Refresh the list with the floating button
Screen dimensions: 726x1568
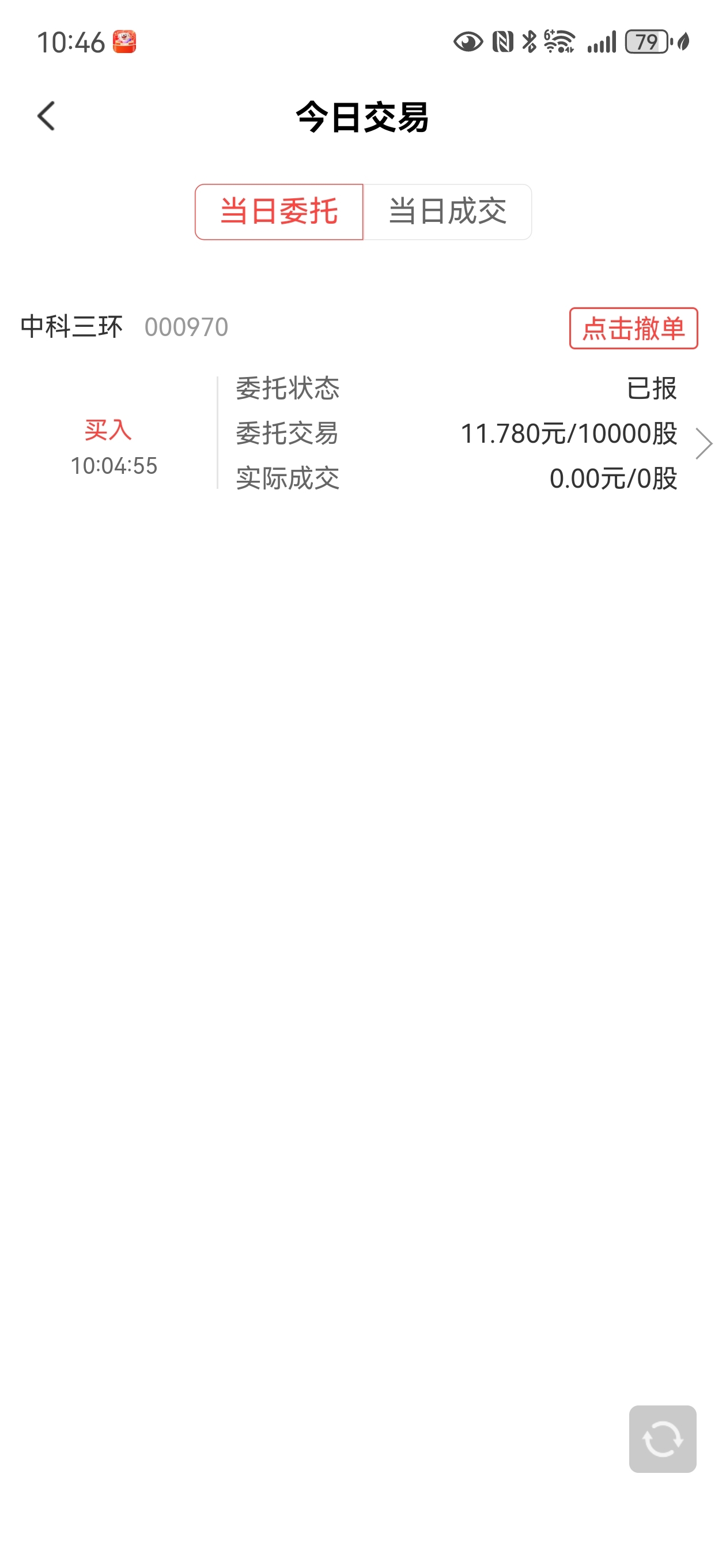click(663, 1439)
